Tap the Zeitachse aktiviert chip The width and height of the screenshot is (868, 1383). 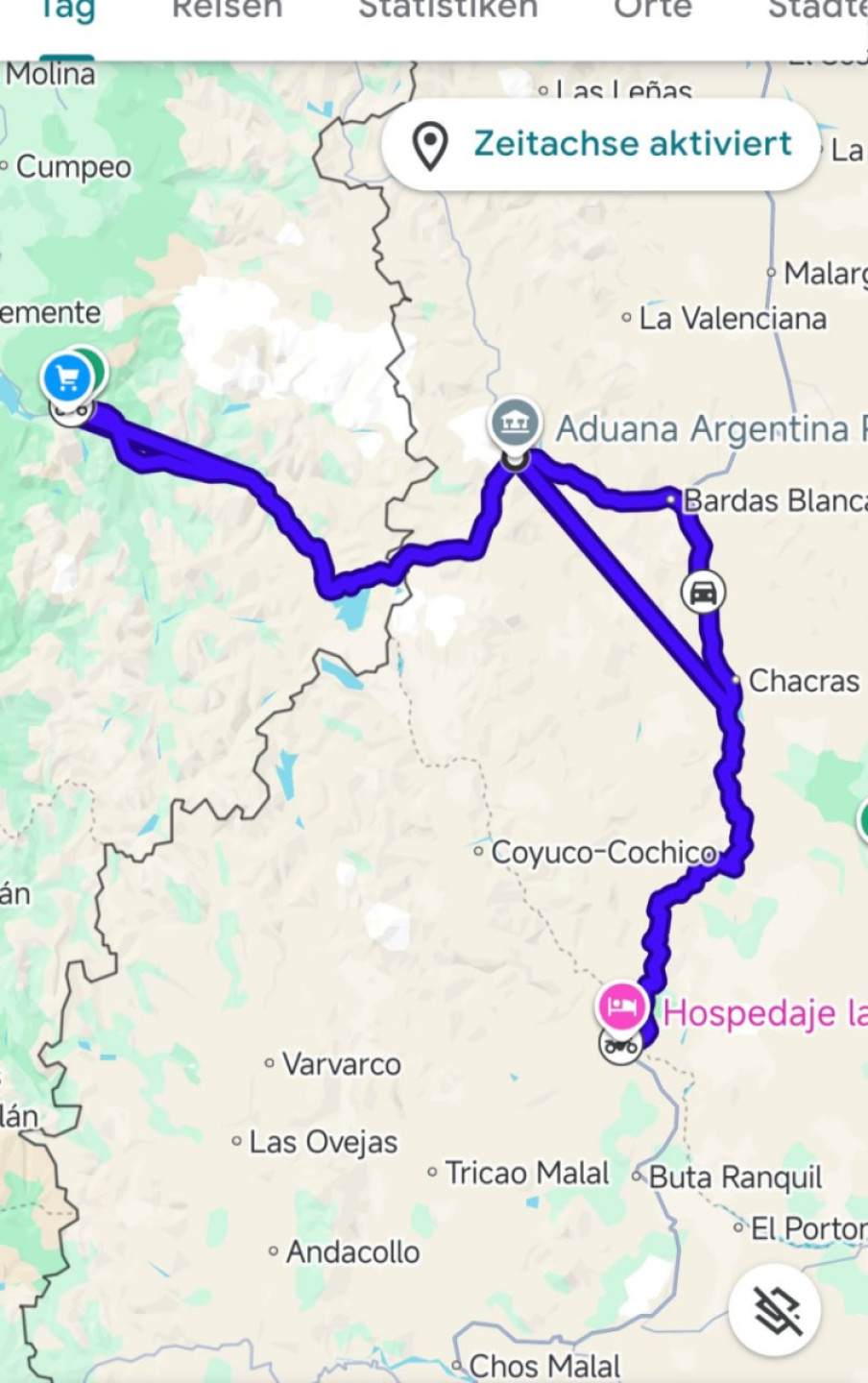[x=601, y=145]
